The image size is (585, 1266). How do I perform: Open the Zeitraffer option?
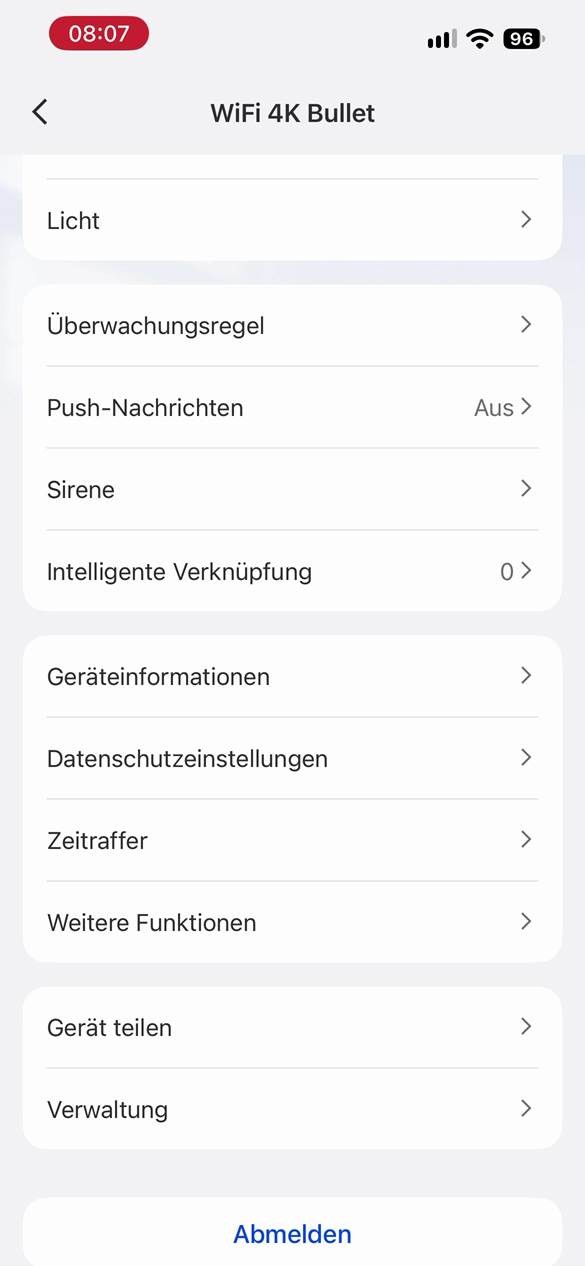coord(292,840)
